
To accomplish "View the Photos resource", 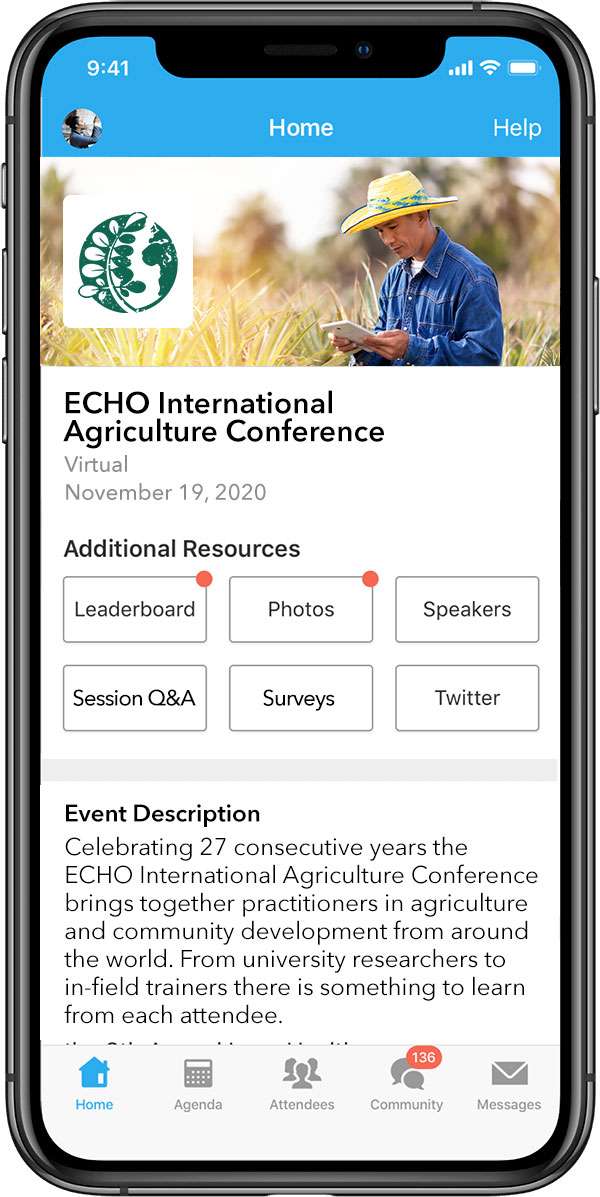I will click(x=301, y=609).
